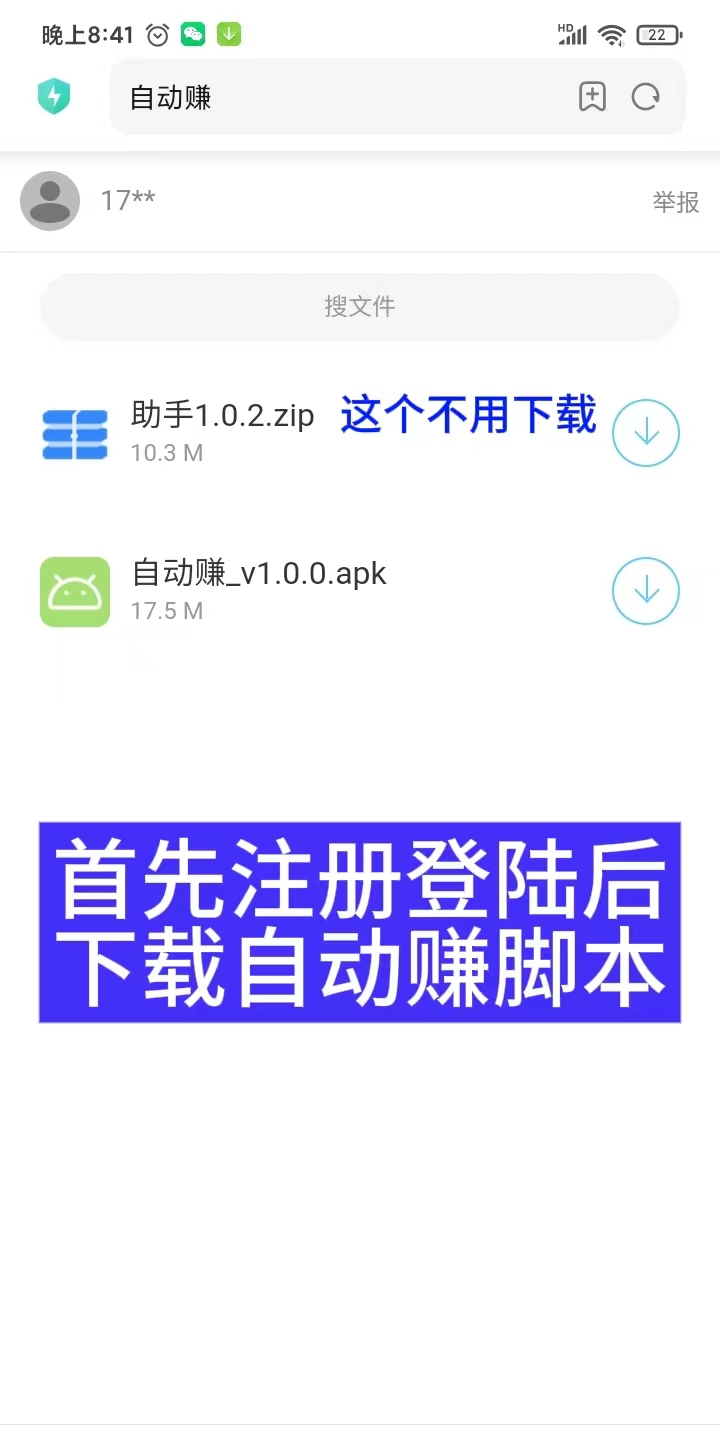
Task: Open the 17** user avatar
Action: [x=50, y=201]
